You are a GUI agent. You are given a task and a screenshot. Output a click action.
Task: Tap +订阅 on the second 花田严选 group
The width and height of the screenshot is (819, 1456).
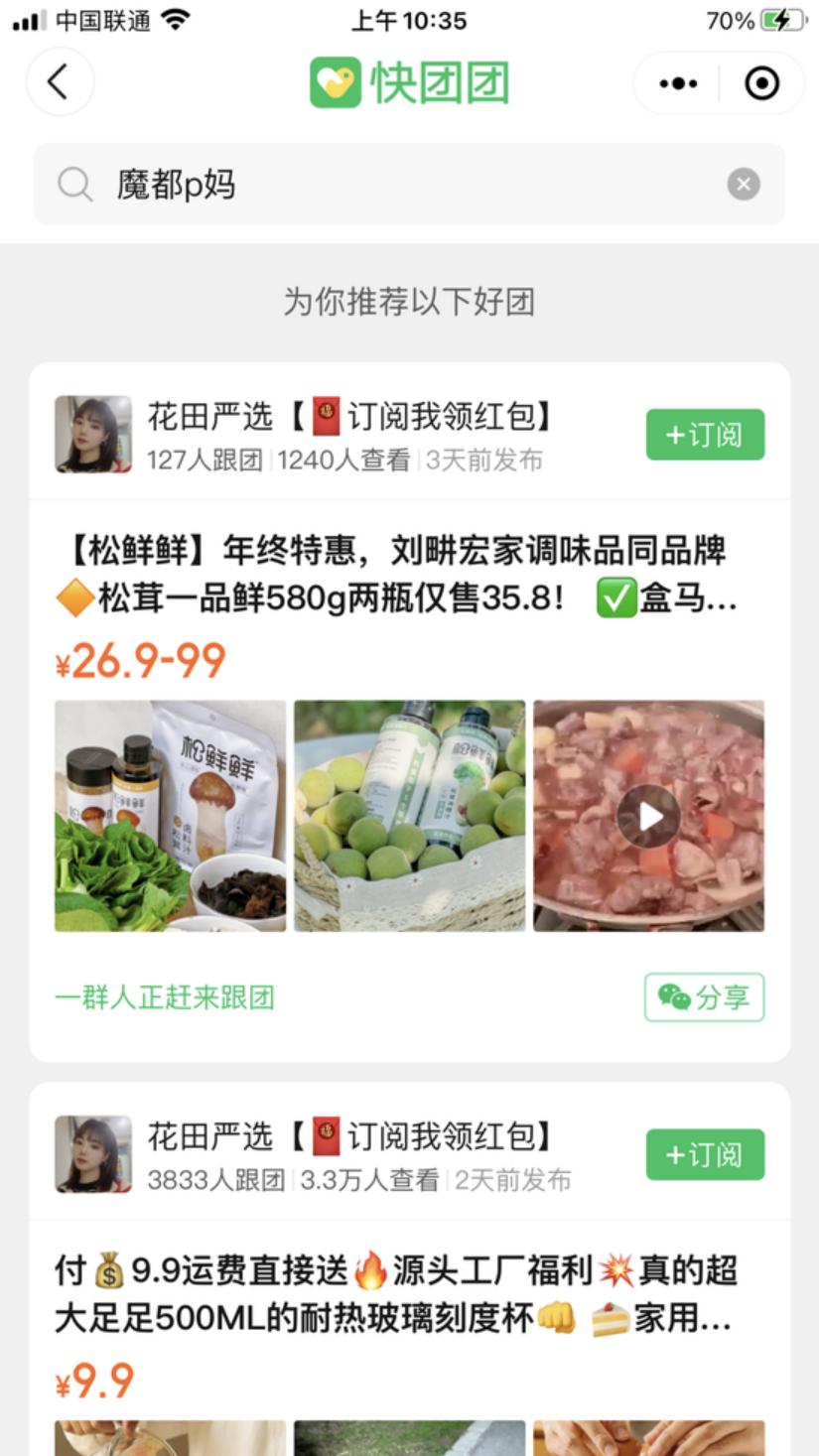[705, 1154]
